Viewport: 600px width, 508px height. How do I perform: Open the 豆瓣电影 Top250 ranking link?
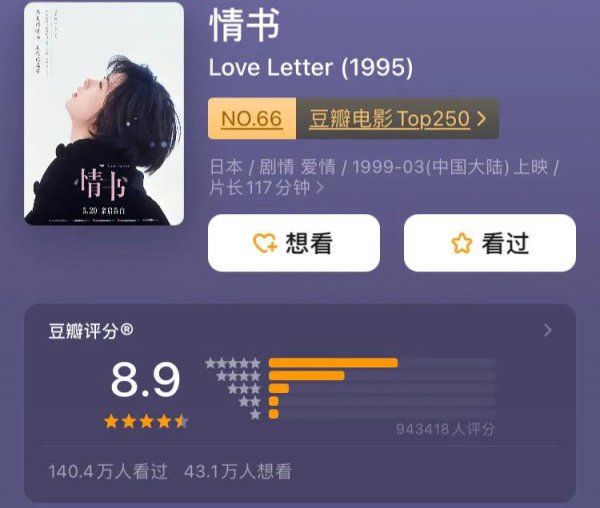click(399, 119)
